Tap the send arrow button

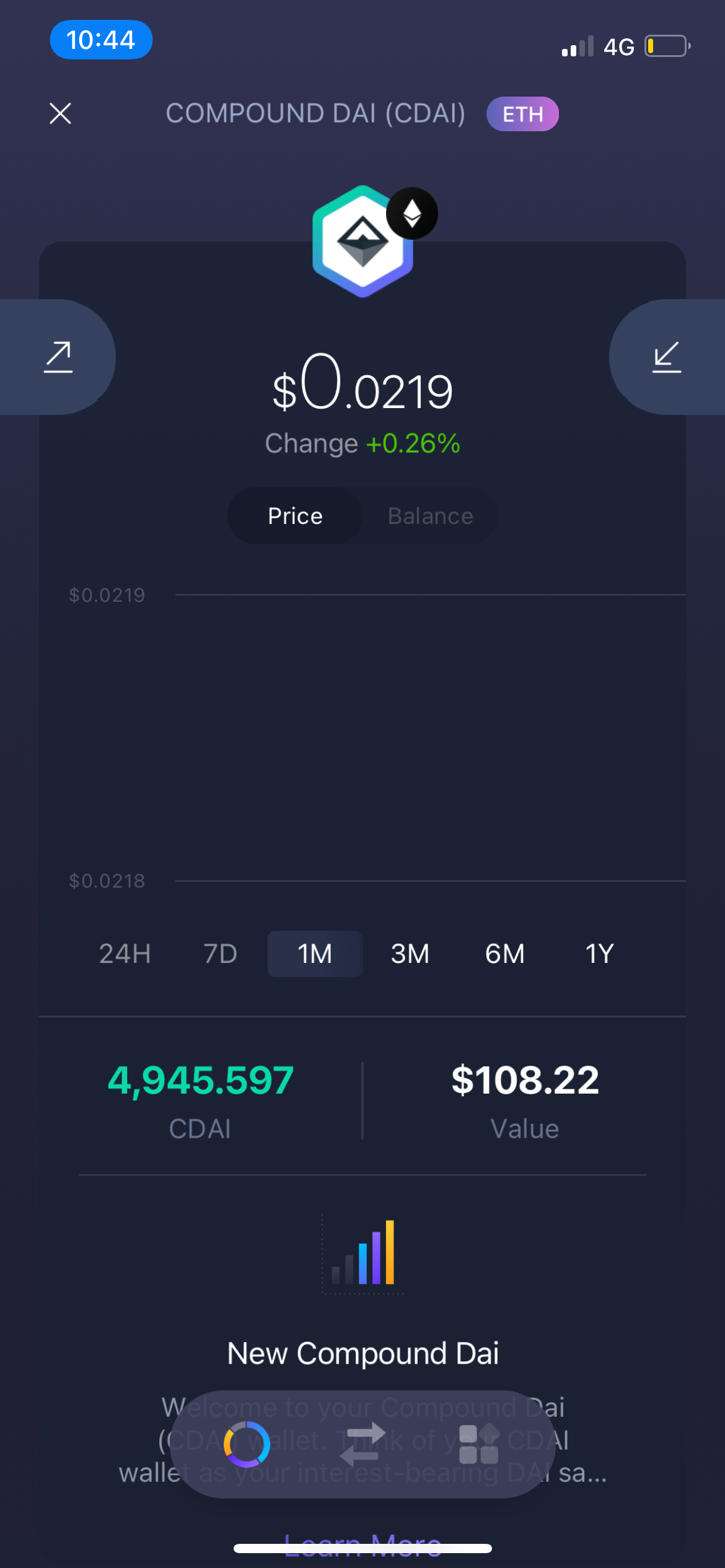coord(58,357)
